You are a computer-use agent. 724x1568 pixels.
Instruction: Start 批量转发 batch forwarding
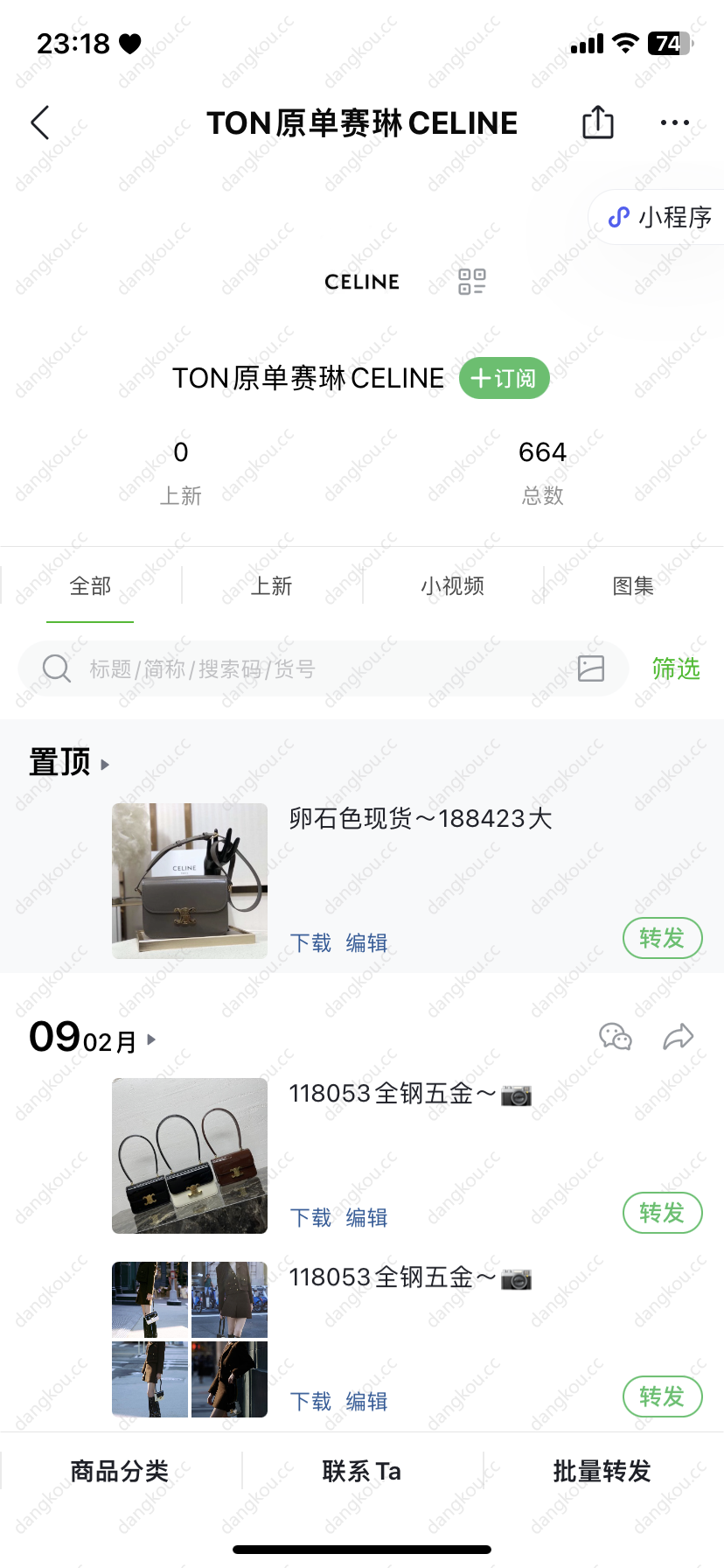click(602, 1471)
